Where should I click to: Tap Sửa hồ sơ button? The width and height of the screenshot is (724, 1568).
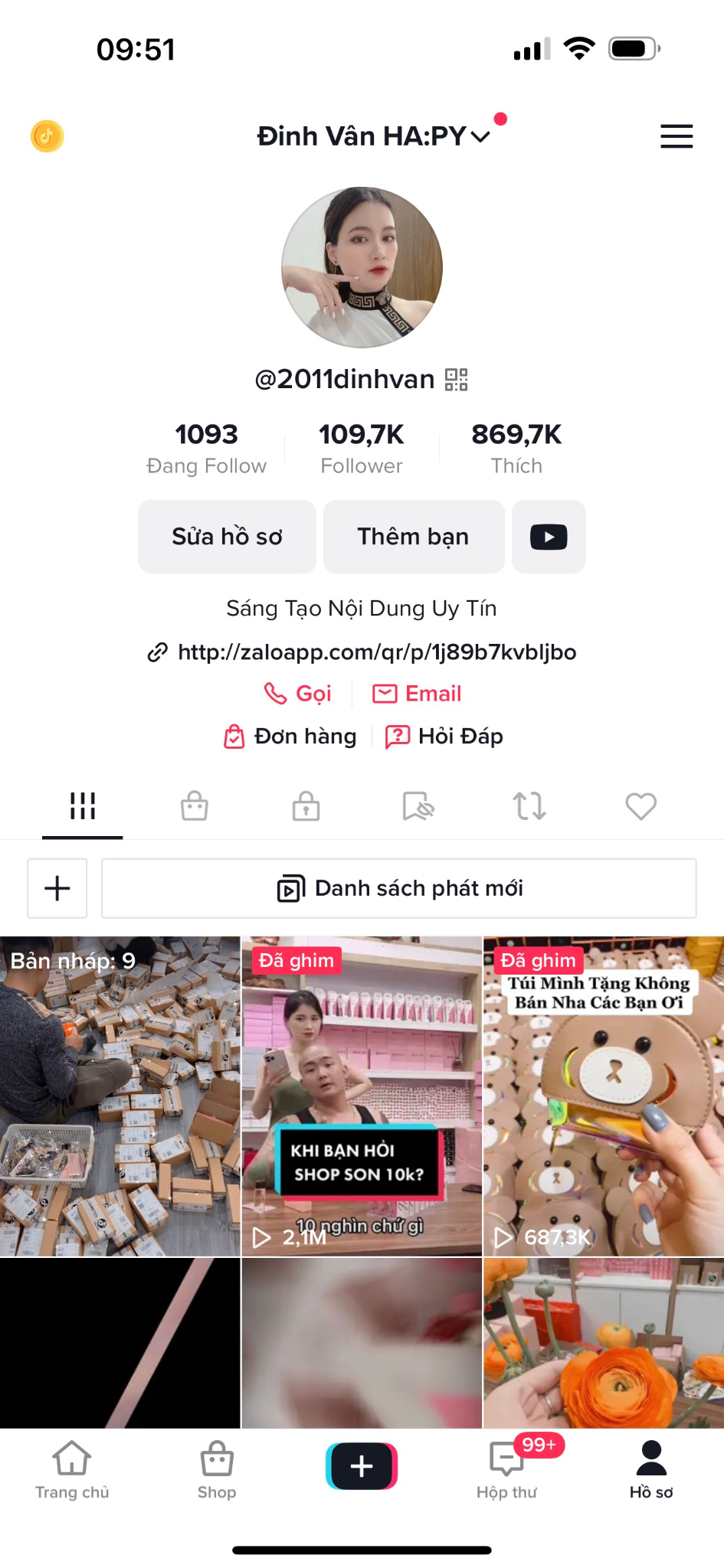(x=227, y=537)
